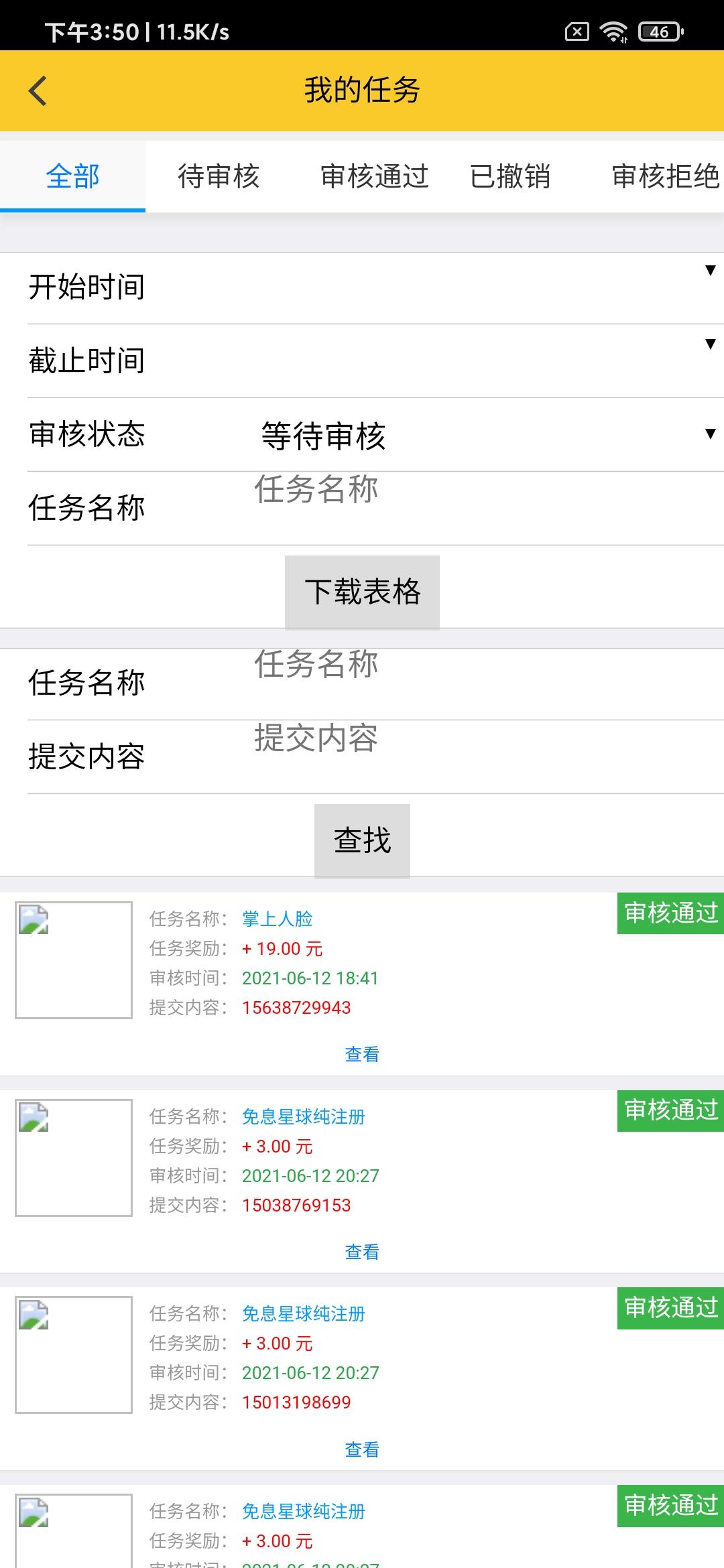Viewport: 724px width, 1568px height.
Task: Open the 掌上人脸 task thumbnail image
Action: click(74, 958)
